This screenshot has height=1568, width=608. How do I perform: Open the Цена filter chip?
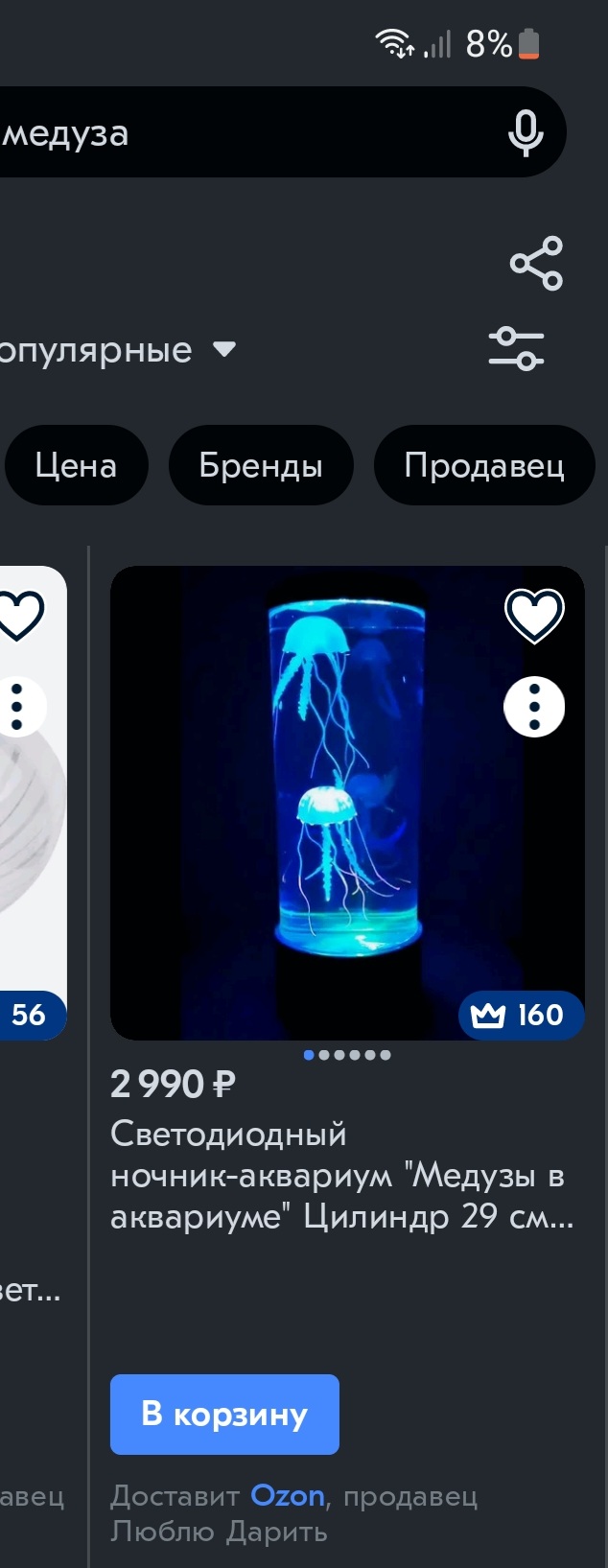click(x=76, y=465)
